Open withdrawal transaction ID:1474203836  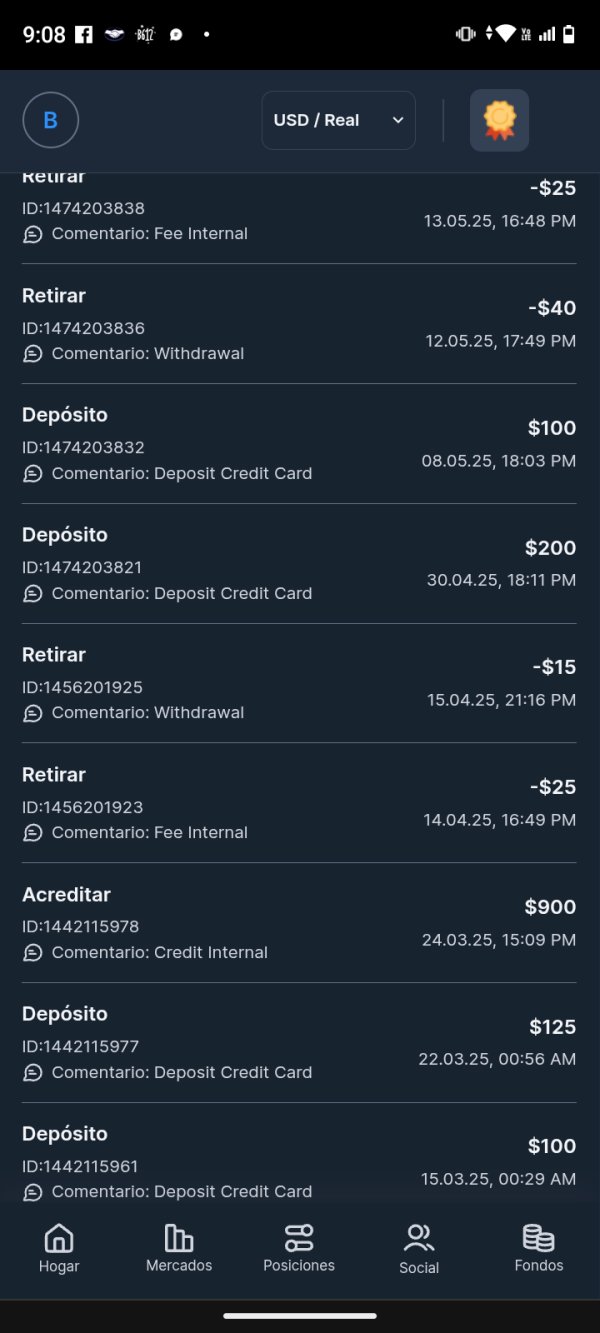(299, 324)
